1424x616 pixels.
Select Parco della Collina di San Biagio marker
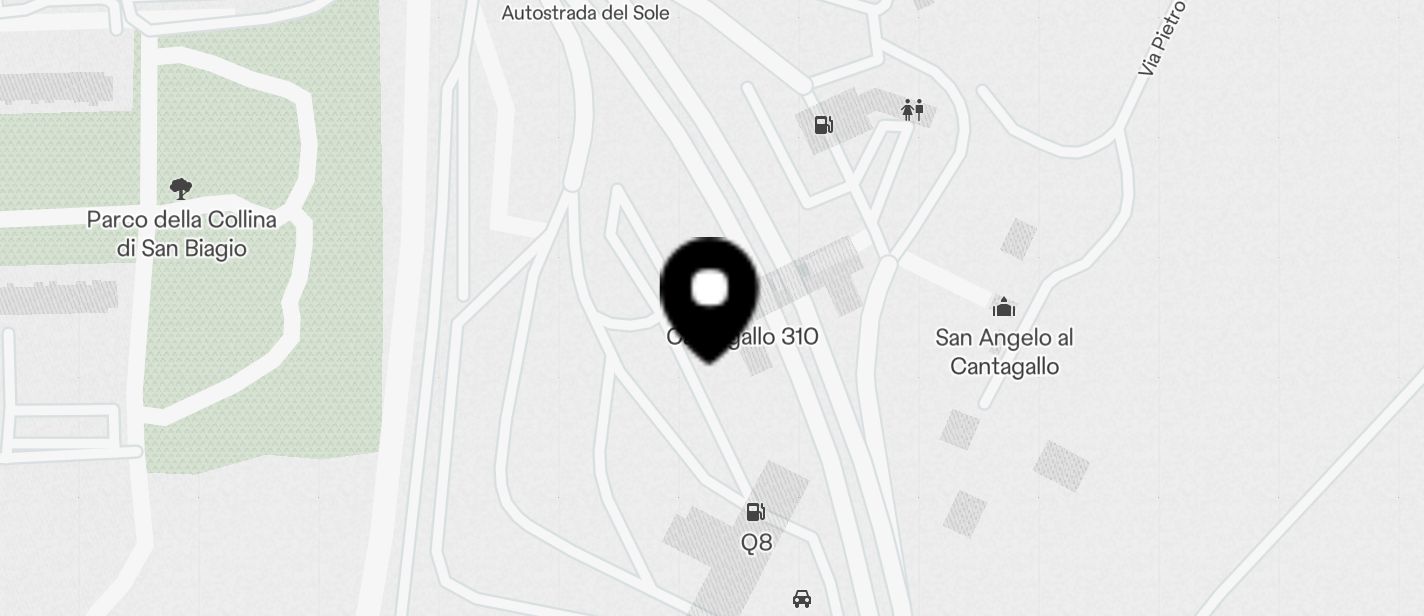181,188
